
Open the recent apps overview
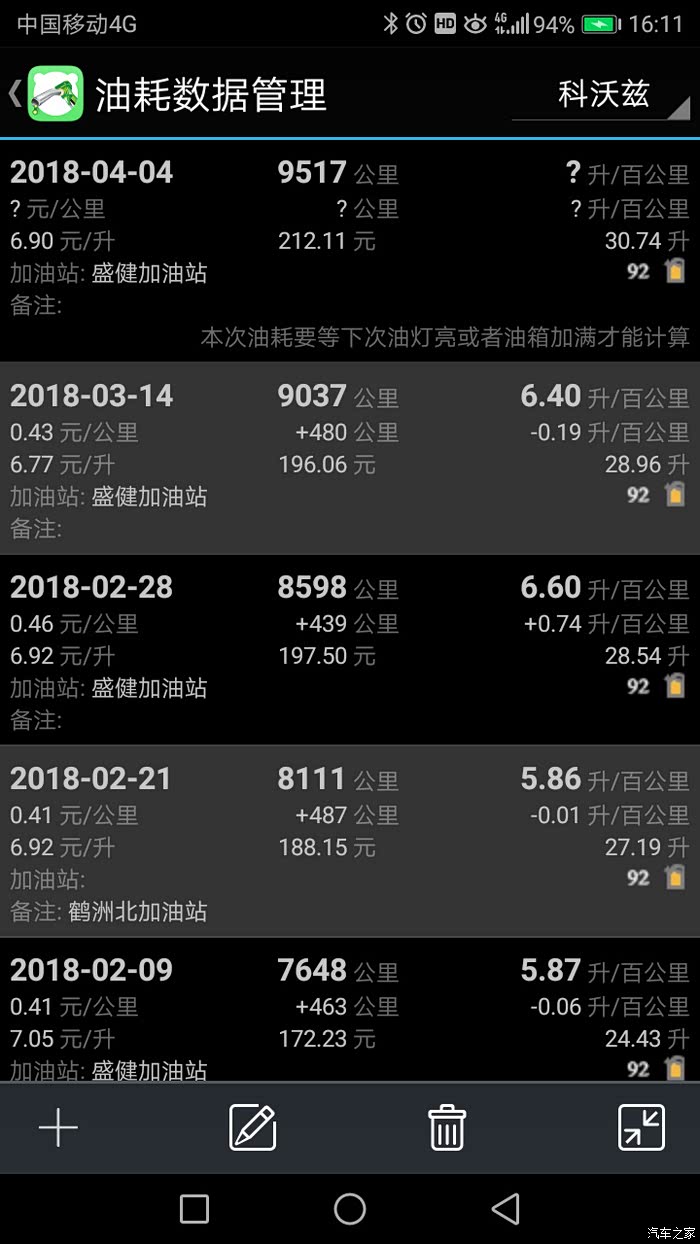pyautogui.click(x=194, y=1209)
